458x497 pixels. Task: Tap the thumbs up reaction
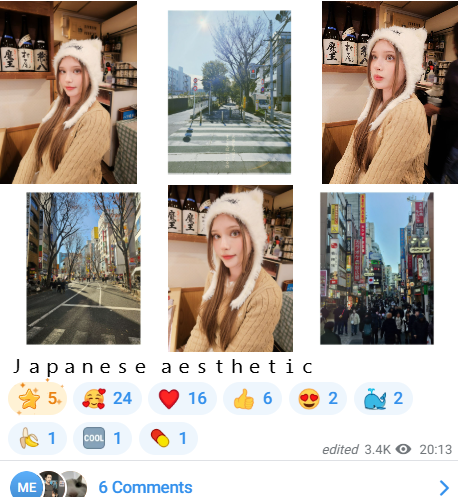(252, 398)
